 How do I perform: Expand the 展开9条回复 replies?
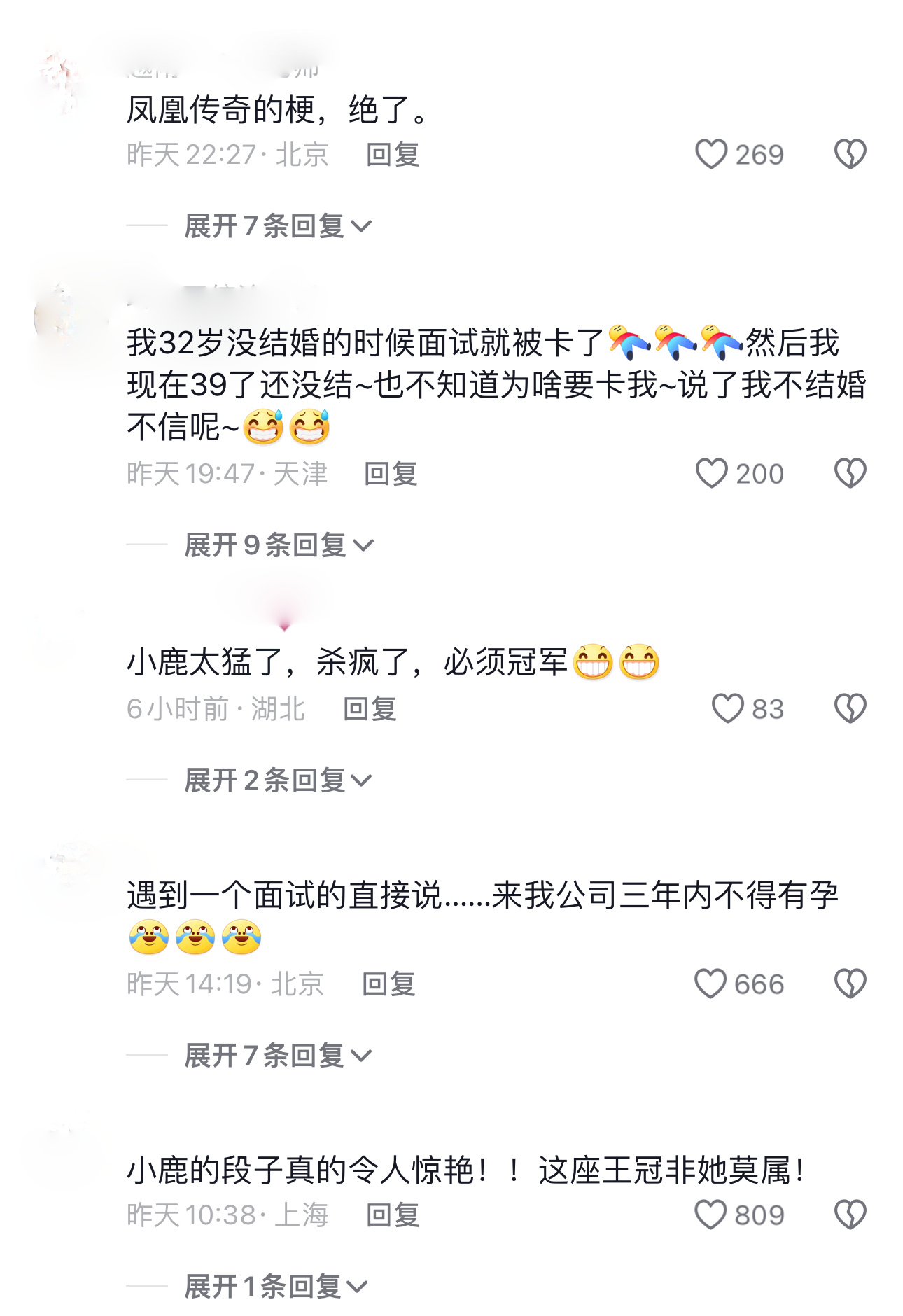point(279,545)
